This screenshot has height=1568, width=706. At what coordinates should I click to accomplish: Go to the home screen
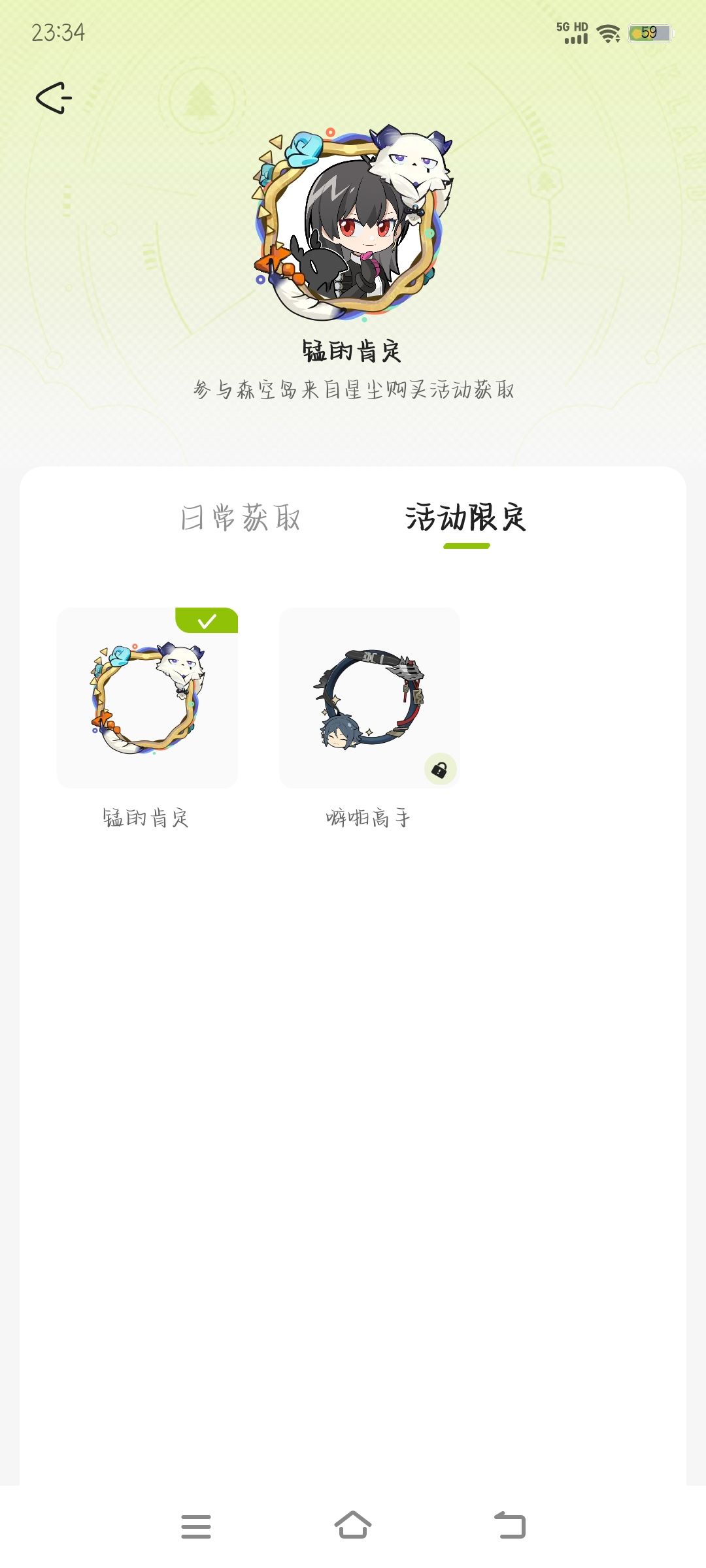coord(353,1525)
